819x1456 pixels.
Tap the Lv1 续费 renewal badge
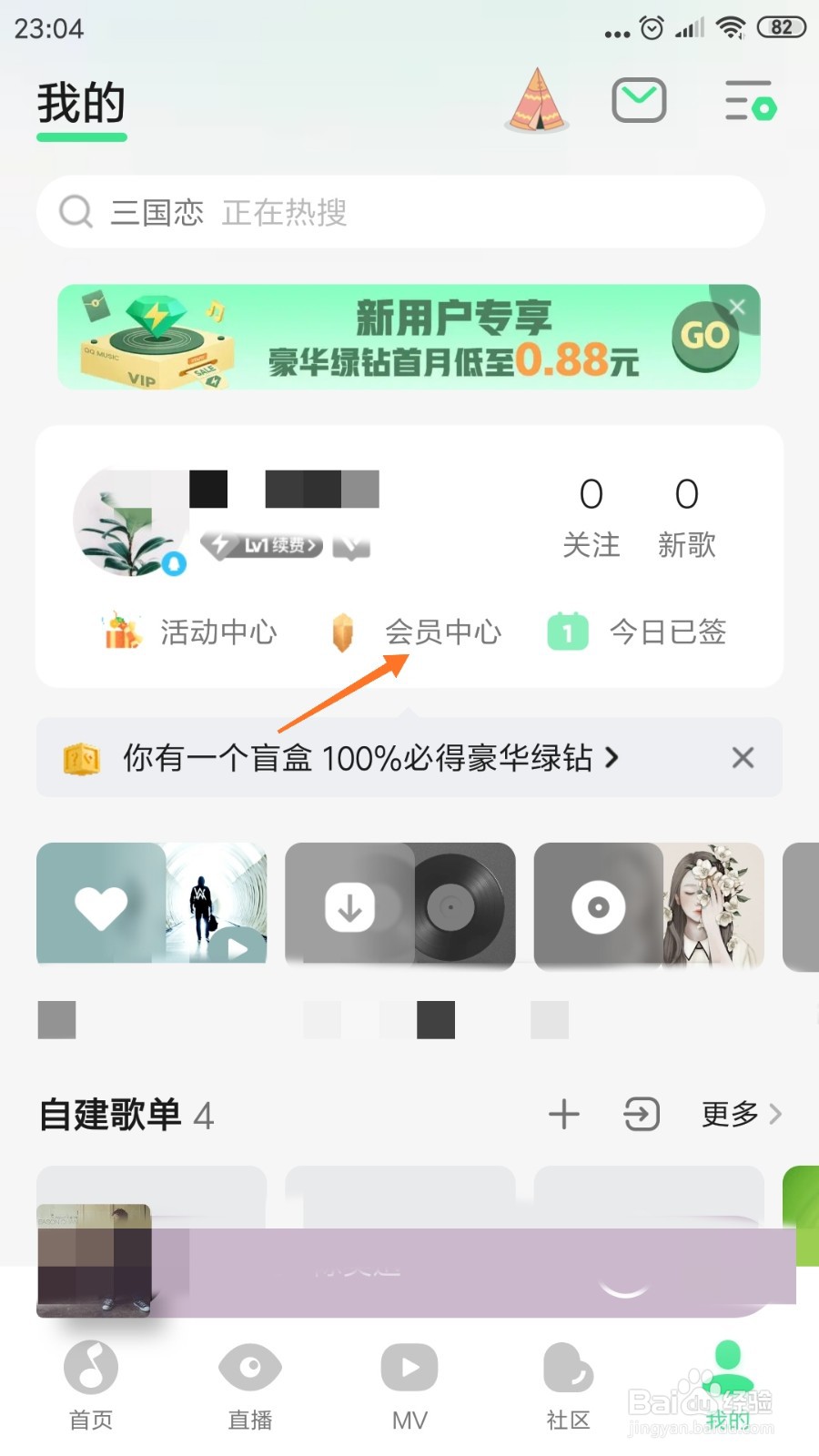263,546
